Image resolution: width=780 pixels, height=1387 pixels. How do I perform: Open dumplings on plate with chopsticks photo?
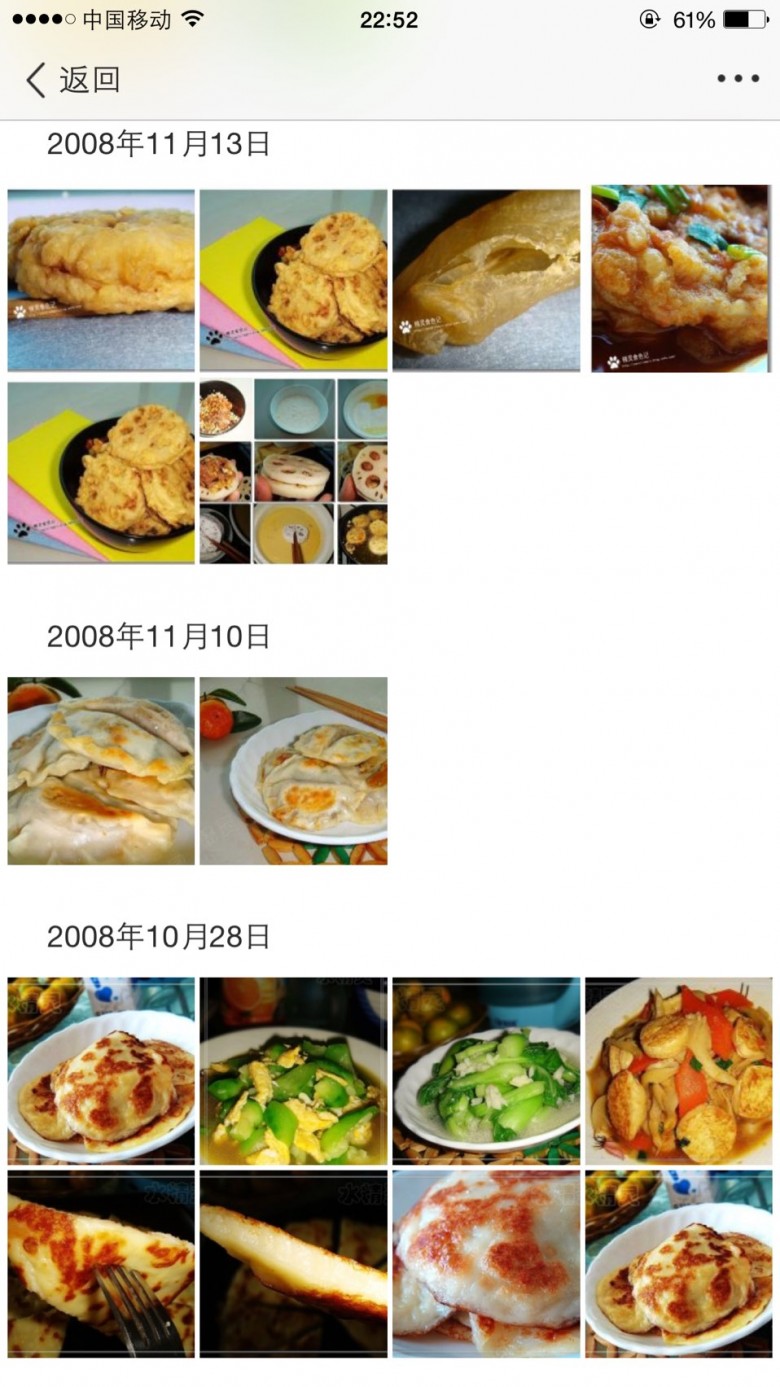[x=293, y=771]
